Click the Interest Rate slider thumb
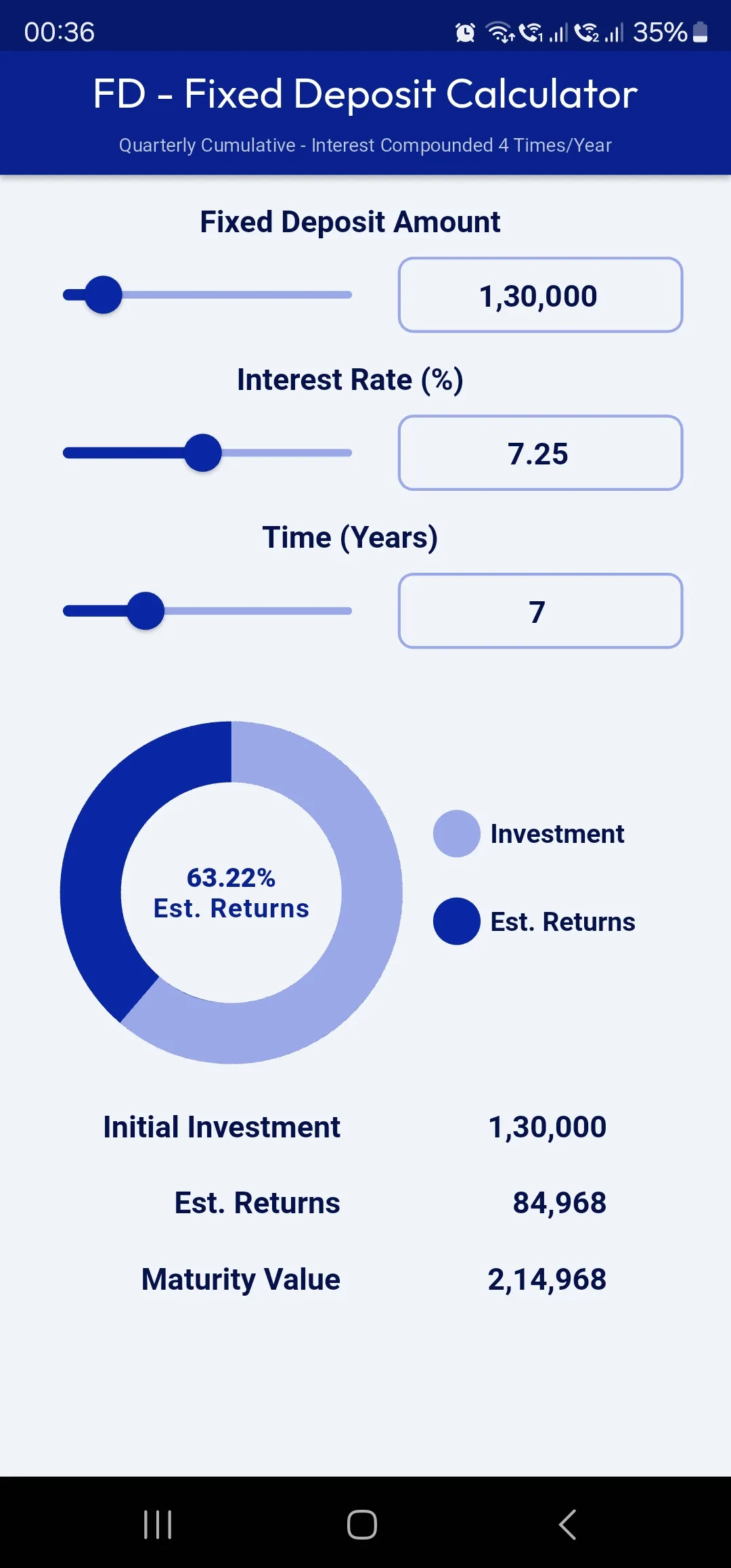Image resolution: width=731 pixels, height=1568 pixels. [x=203, y=453]
